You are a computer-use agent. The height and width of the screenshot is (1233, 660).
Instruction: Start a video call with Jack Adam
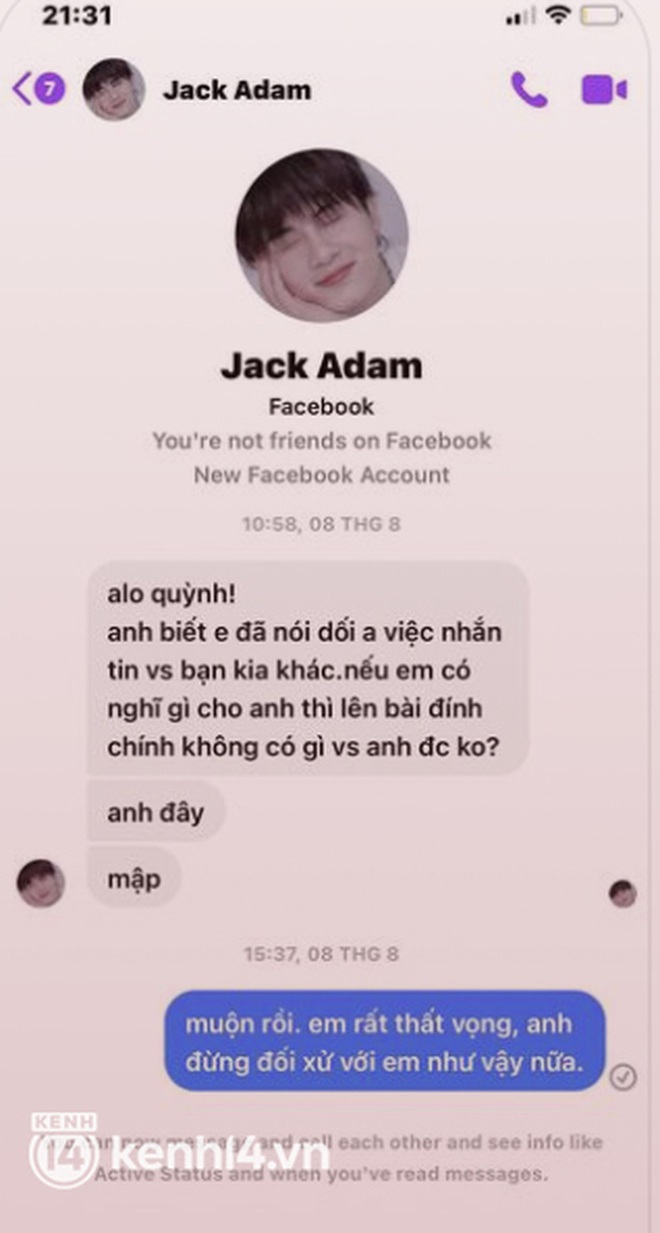point(604,89)
